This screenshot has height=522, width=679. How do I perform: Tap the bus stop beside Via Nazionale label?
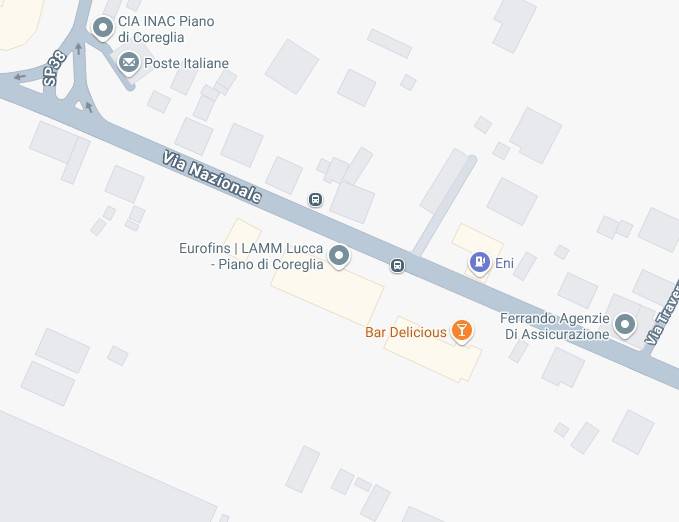pos(316,200)
